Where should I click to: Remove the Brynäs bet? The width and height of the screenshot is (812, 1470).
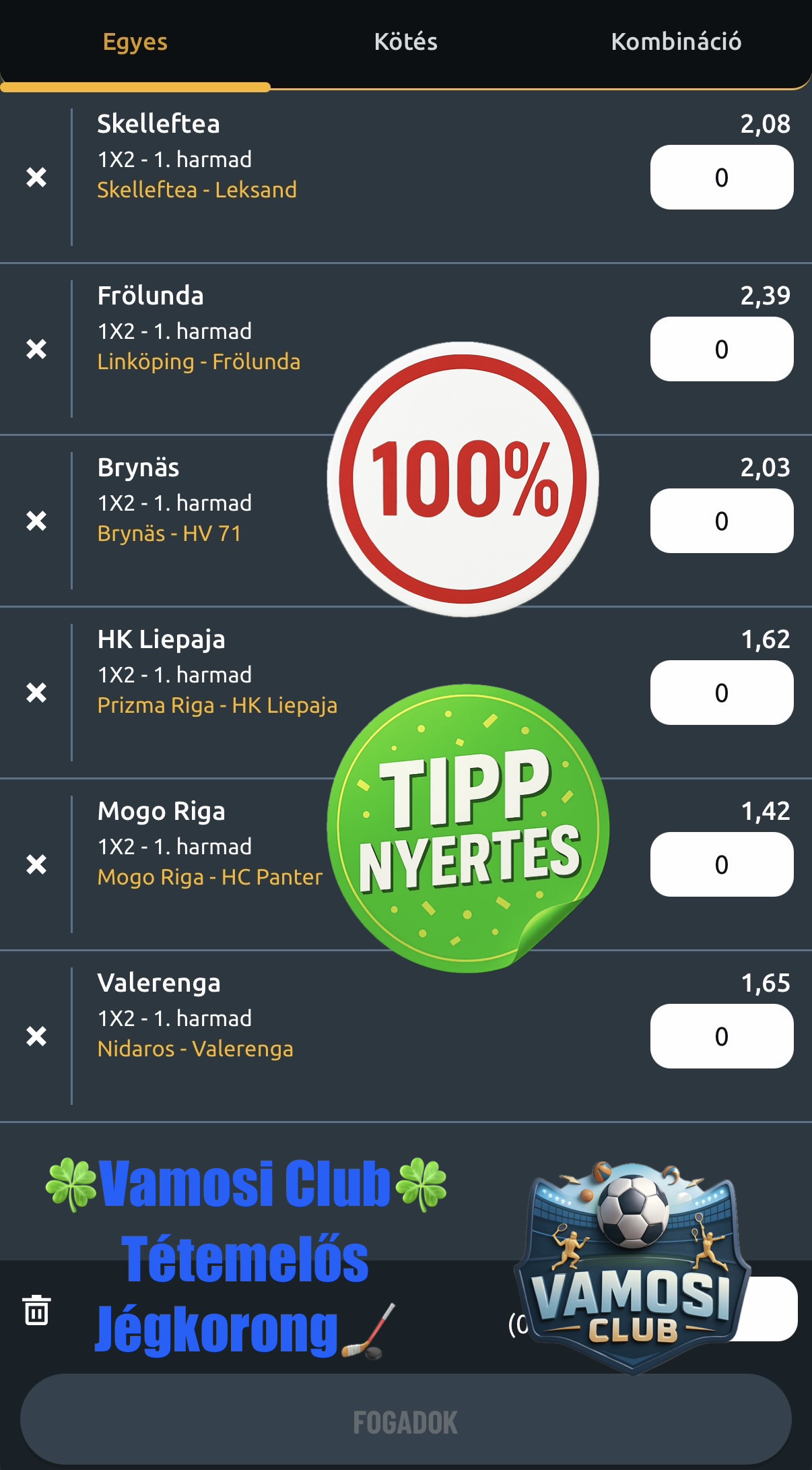pyautogui.click(x=36, y=521)
